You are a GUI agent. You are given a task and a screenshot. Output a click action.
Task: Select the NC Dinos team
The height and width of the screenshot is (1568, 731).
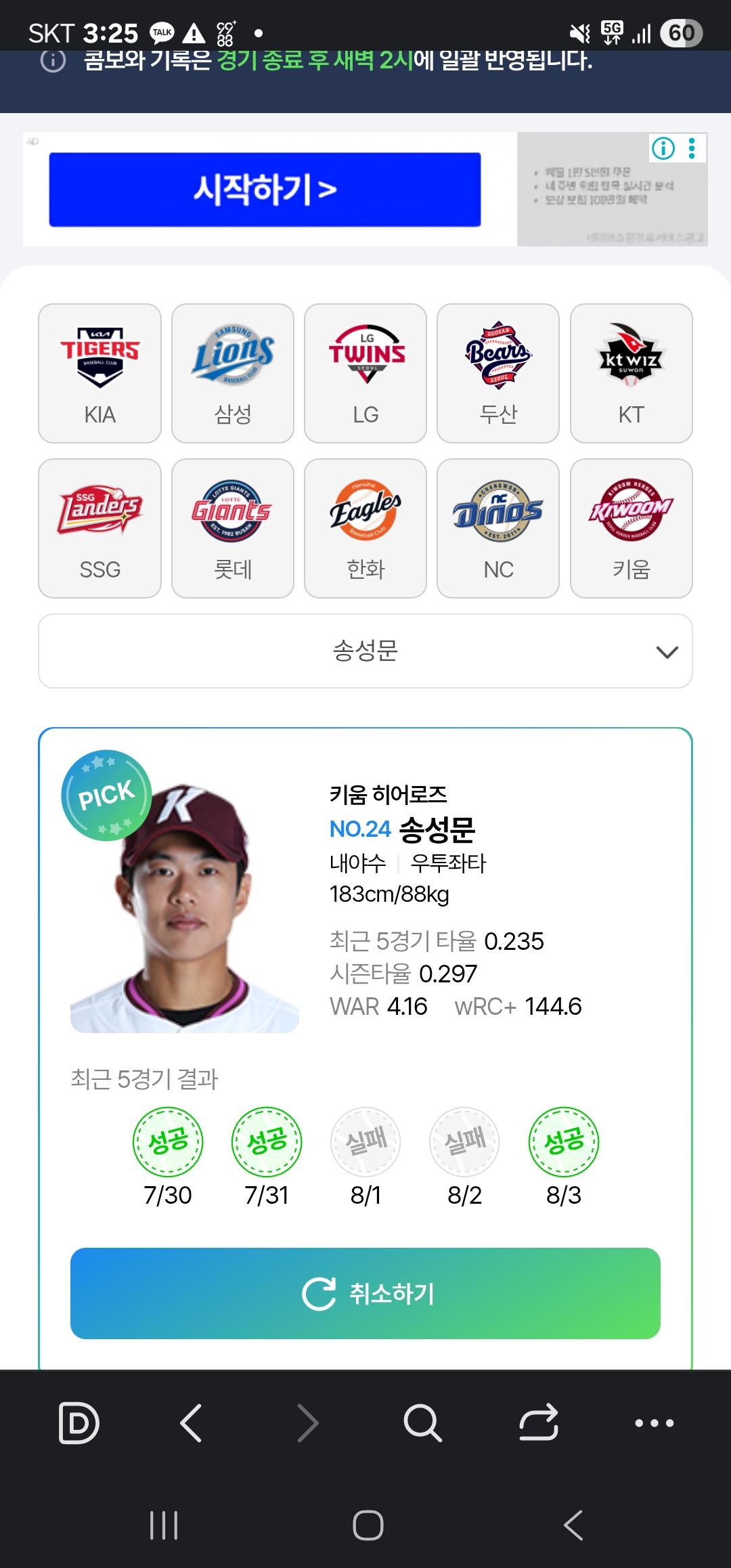[498, 528]
